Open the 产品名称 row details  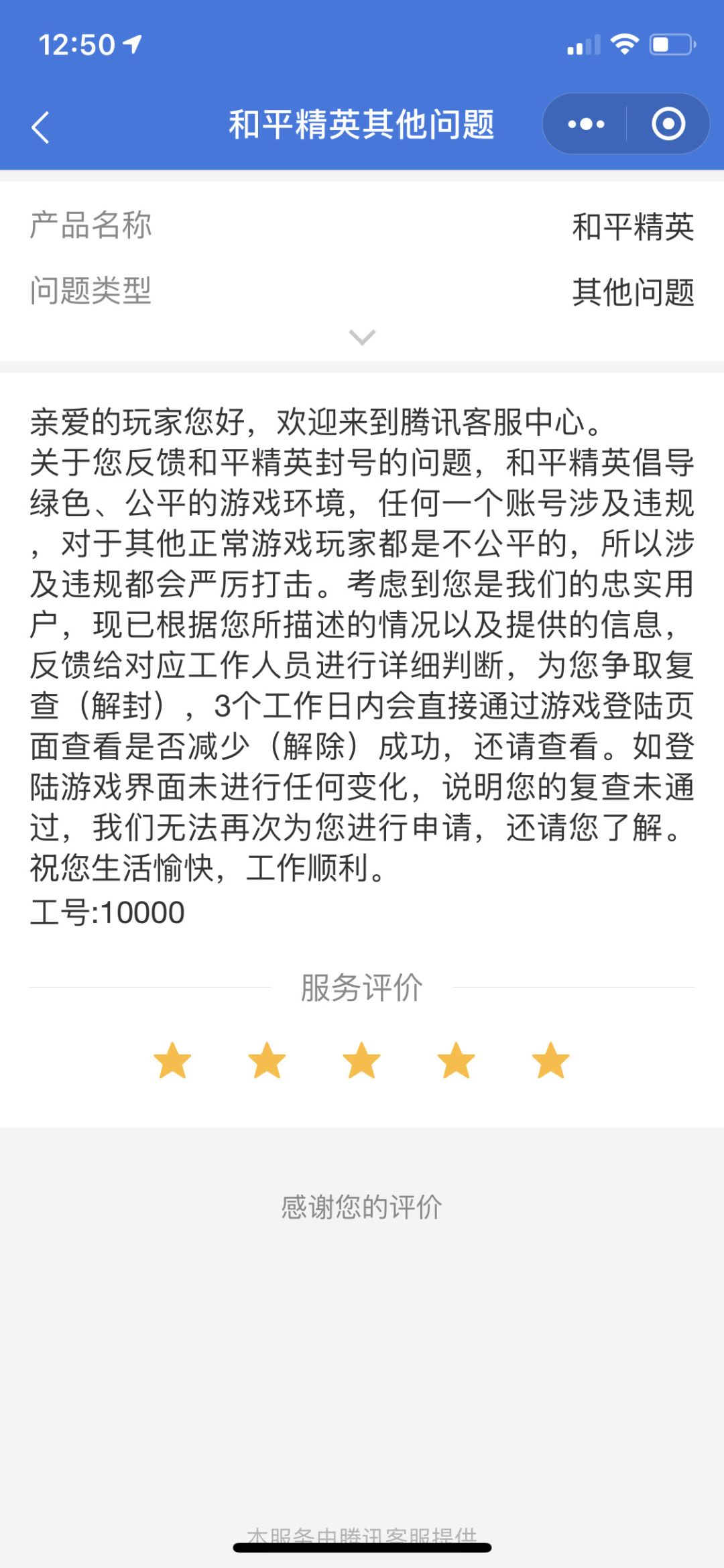click(x=92, y=226)
